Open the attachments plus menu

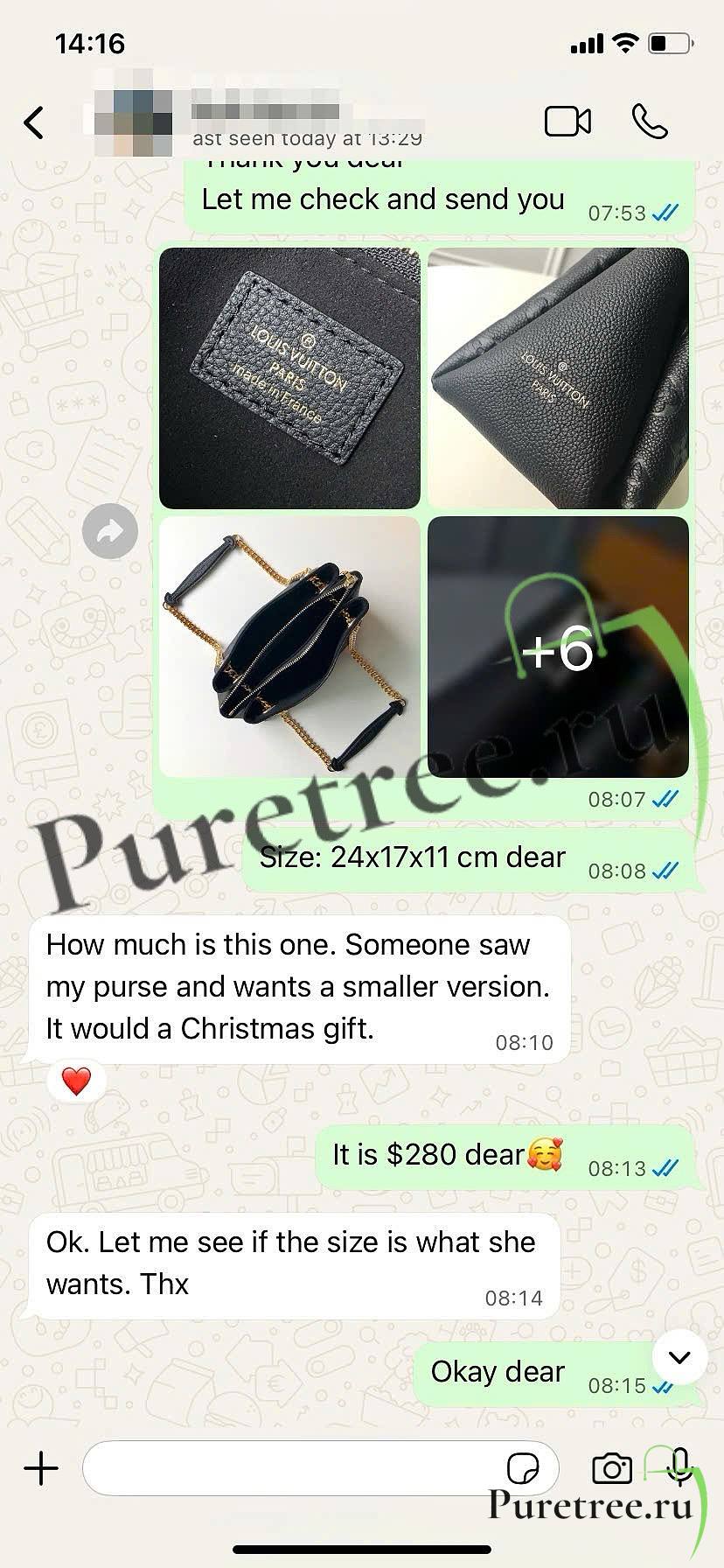[x=41, y=1467]
